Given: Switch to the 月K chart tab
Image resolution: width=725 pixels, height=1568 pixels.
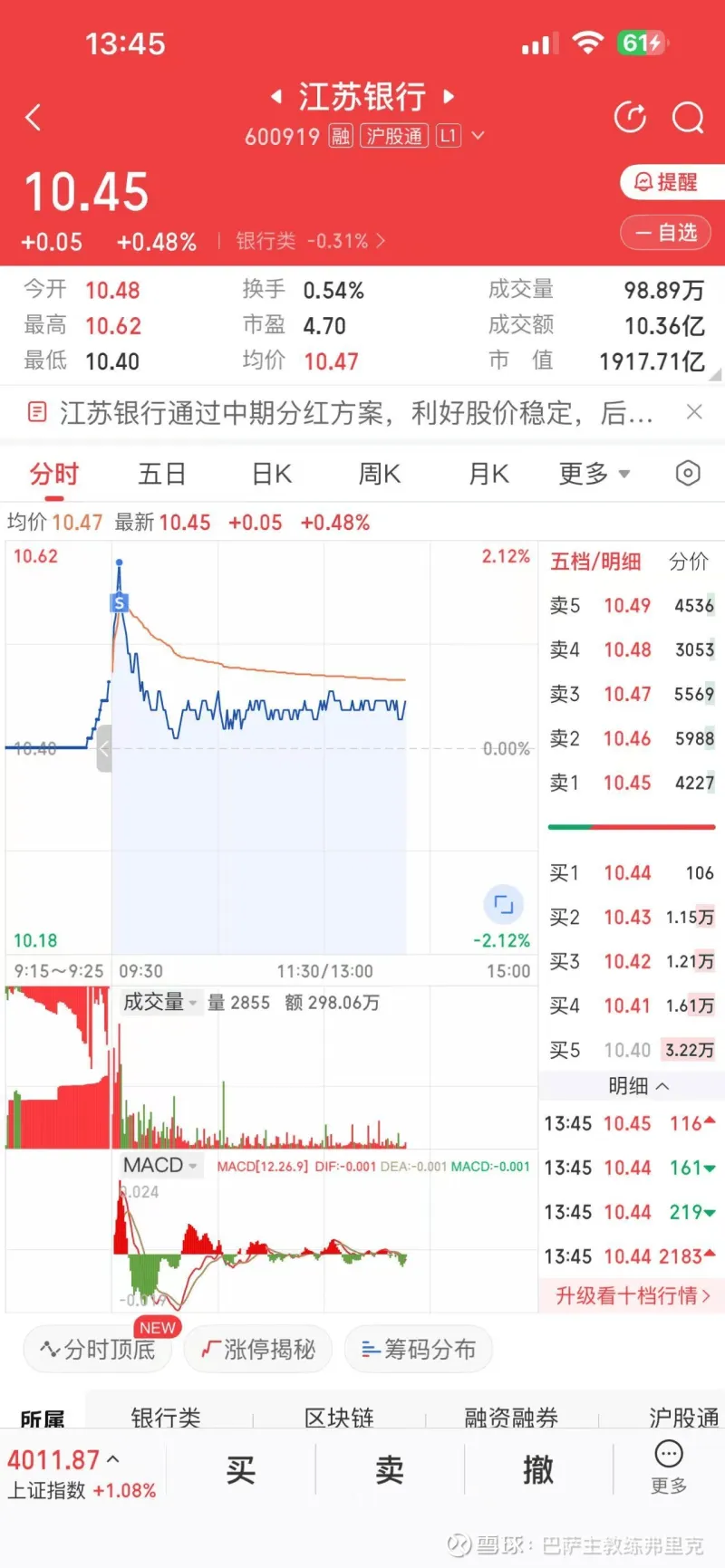Looking at the screenshot, I should pyautogui.click(x=489, y=474).
